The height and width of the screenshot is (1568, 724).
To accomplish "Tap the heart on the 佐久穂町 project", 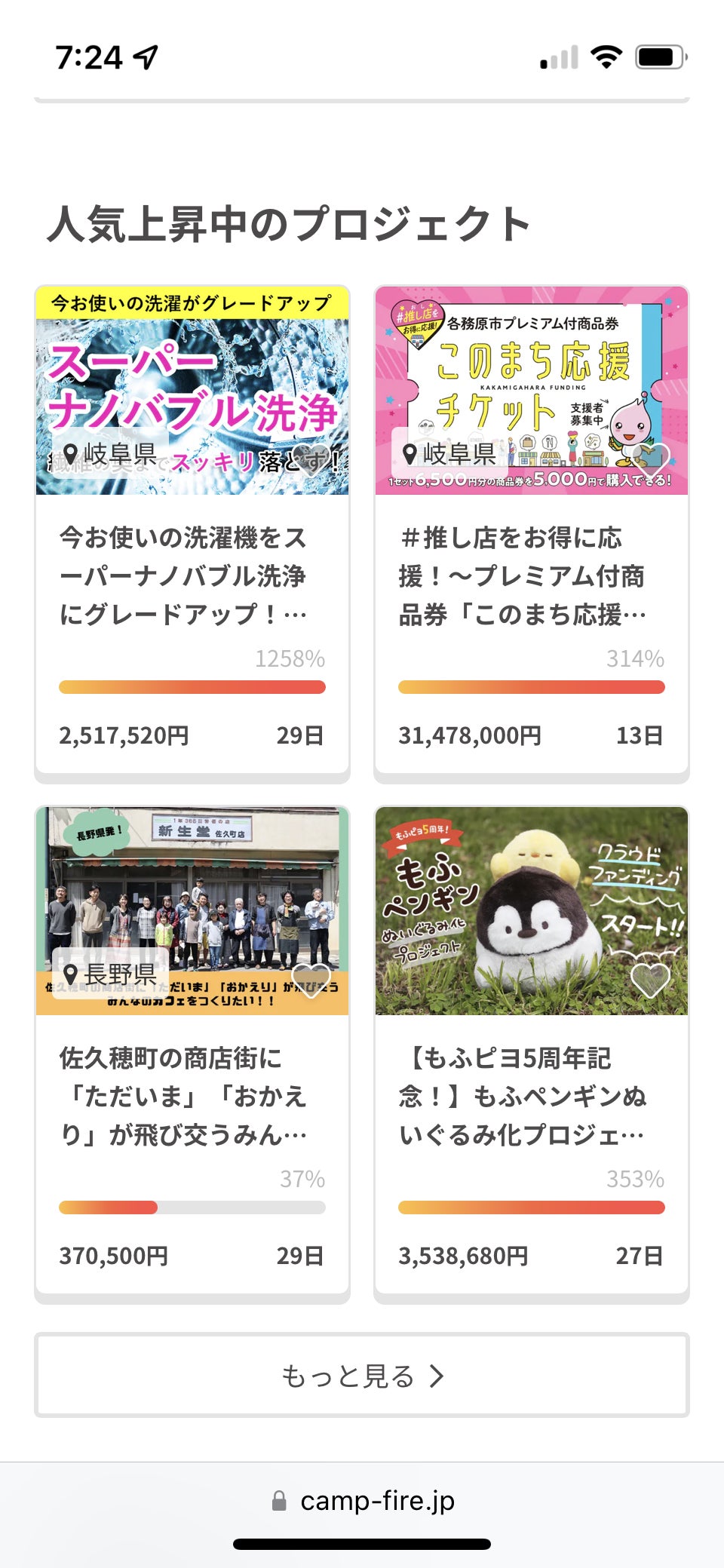I will pyautogui.click(x=311, y=979).
